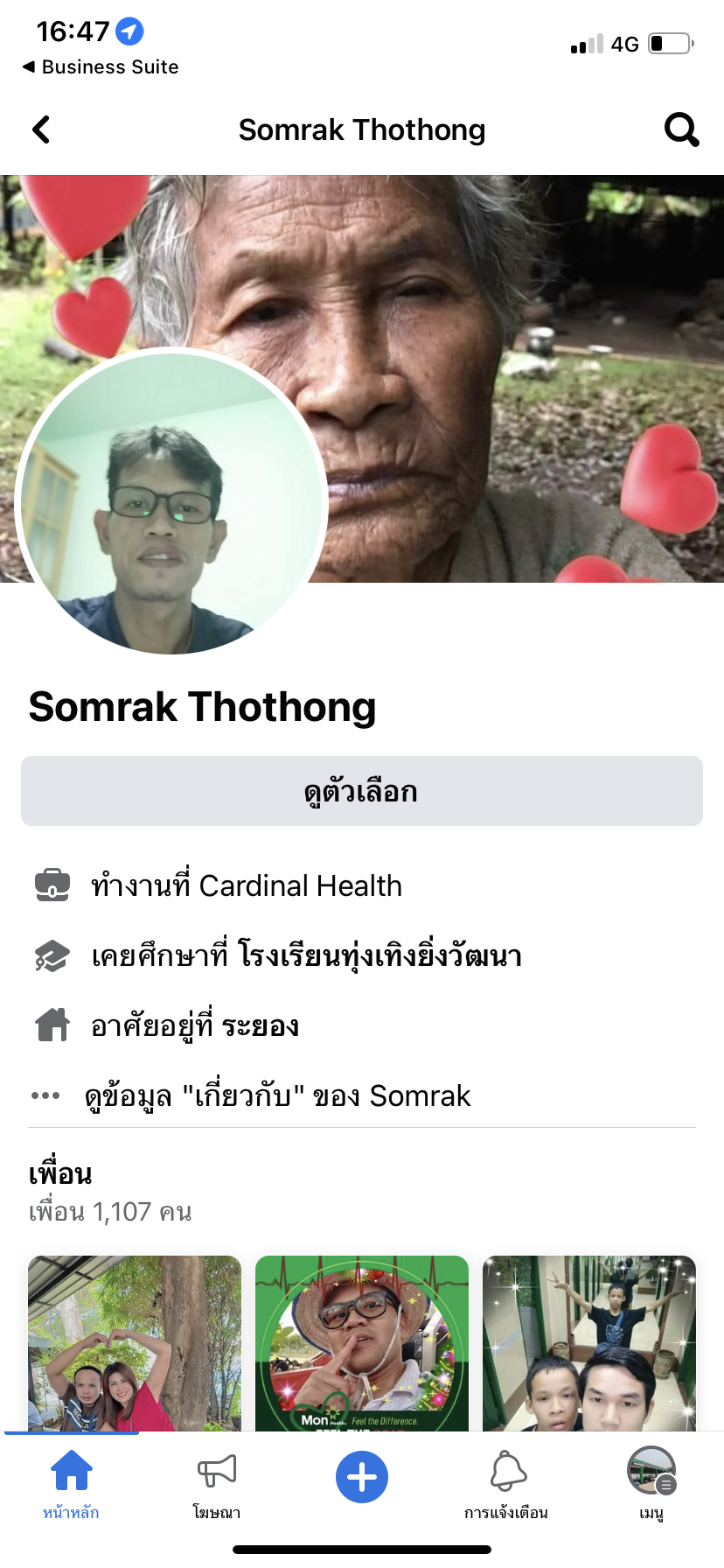This screenshot has height=1568, width=724.
Task: Return to Business Suite app
Action: [x=101, y=66]
